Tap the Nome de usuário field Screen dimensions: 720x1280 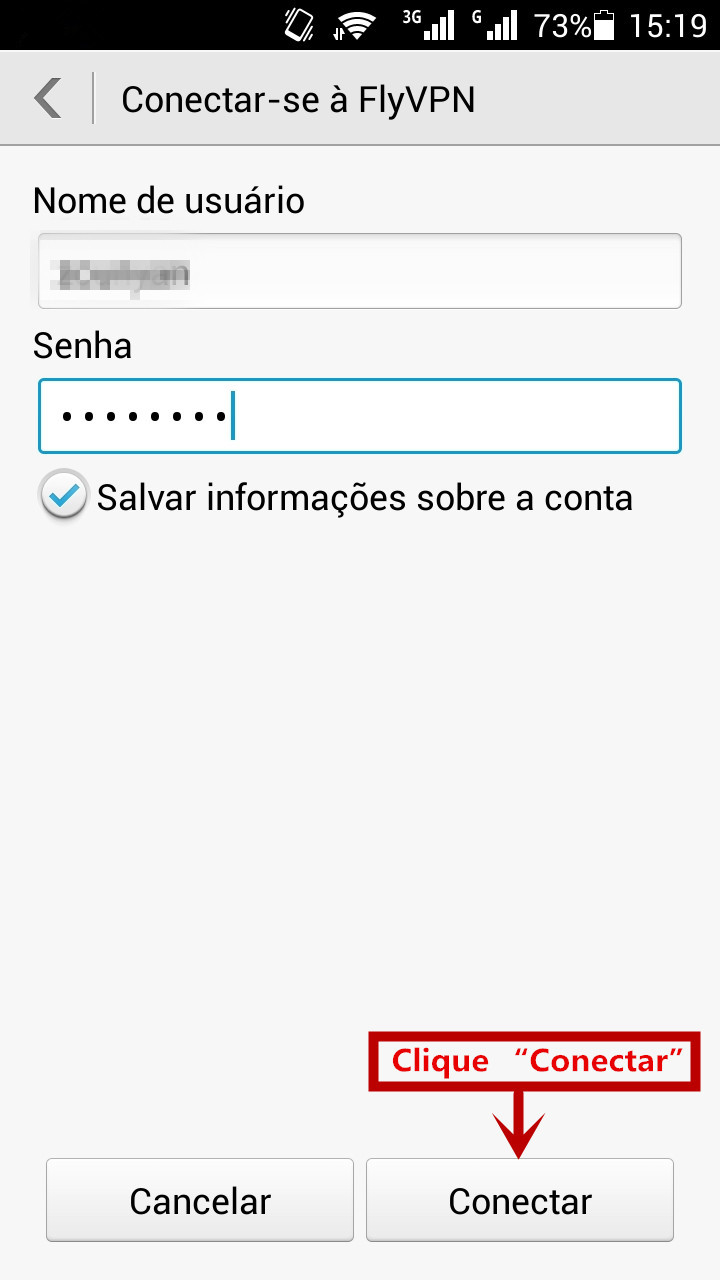click(360, 271)
